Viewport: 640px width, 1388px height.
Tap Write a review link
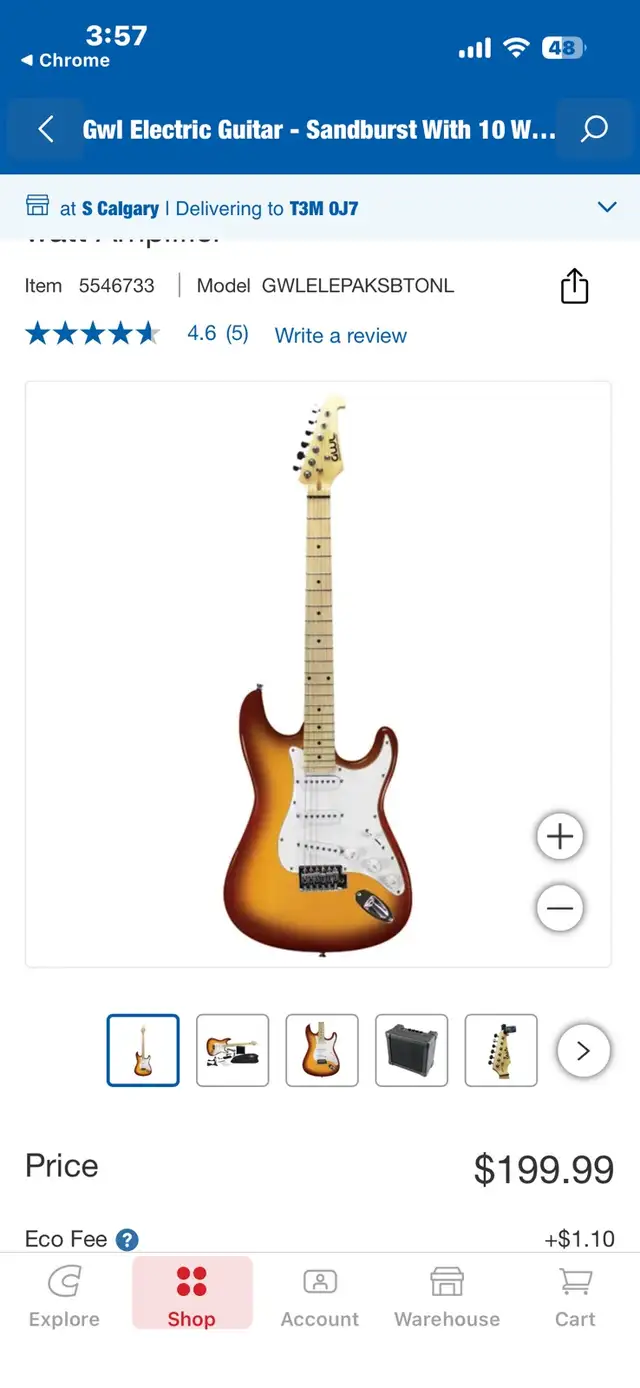coord(340,335)
